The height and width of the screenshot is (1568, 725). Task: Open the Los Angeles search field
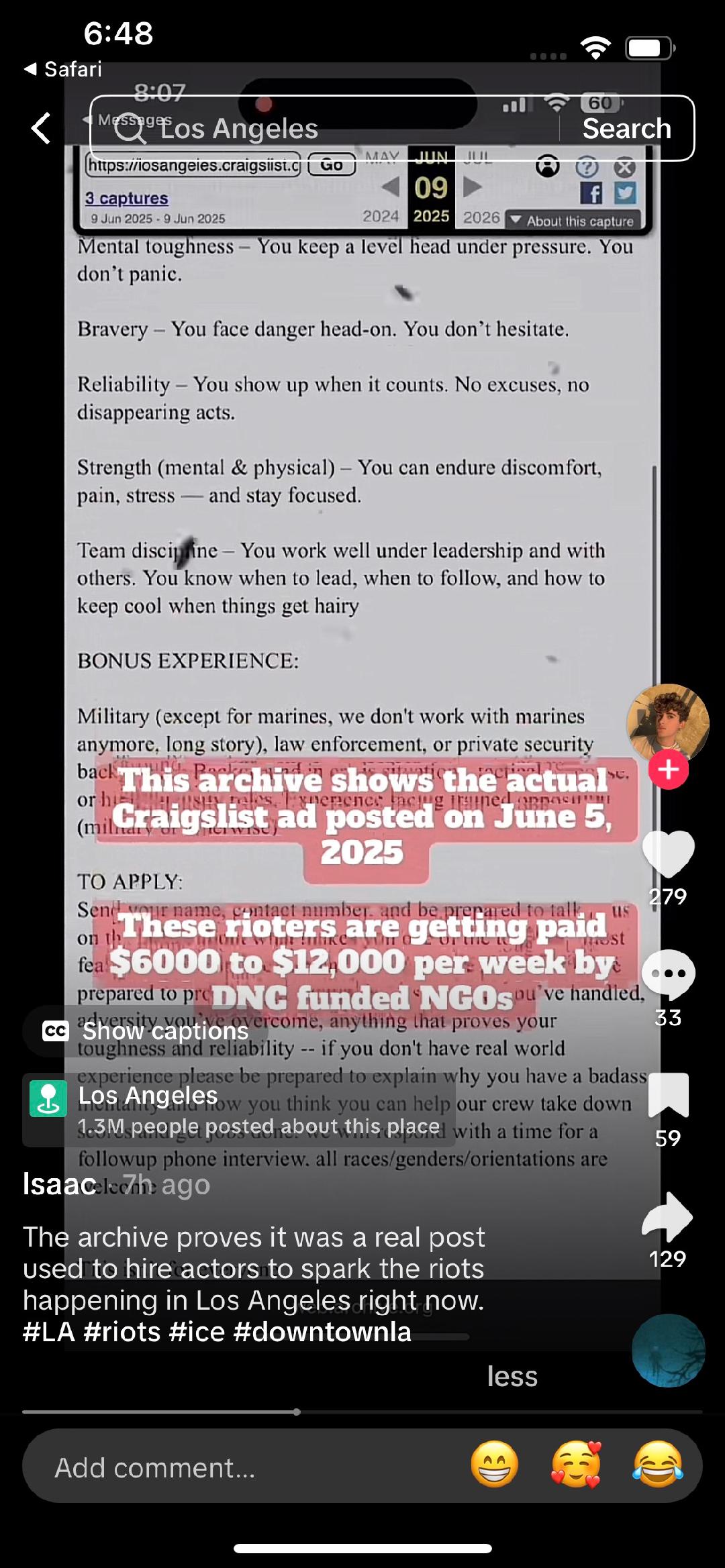pos(322,128)
